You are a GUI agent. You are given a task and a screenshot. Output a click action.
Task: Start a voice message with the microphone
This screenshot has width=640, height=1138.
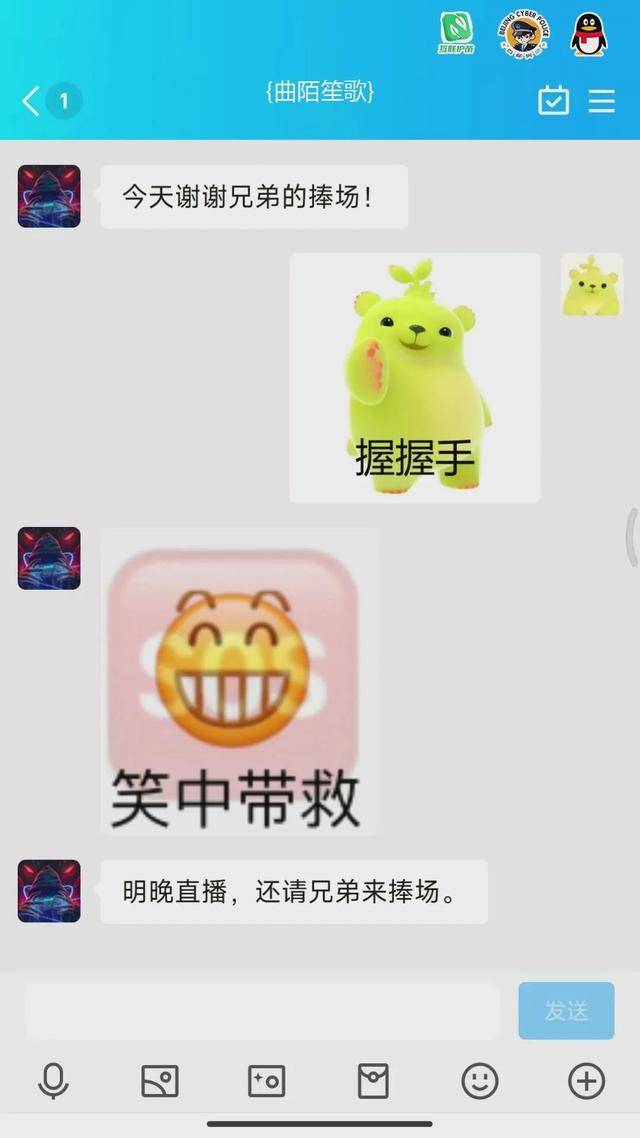[x=53, y=1081]
